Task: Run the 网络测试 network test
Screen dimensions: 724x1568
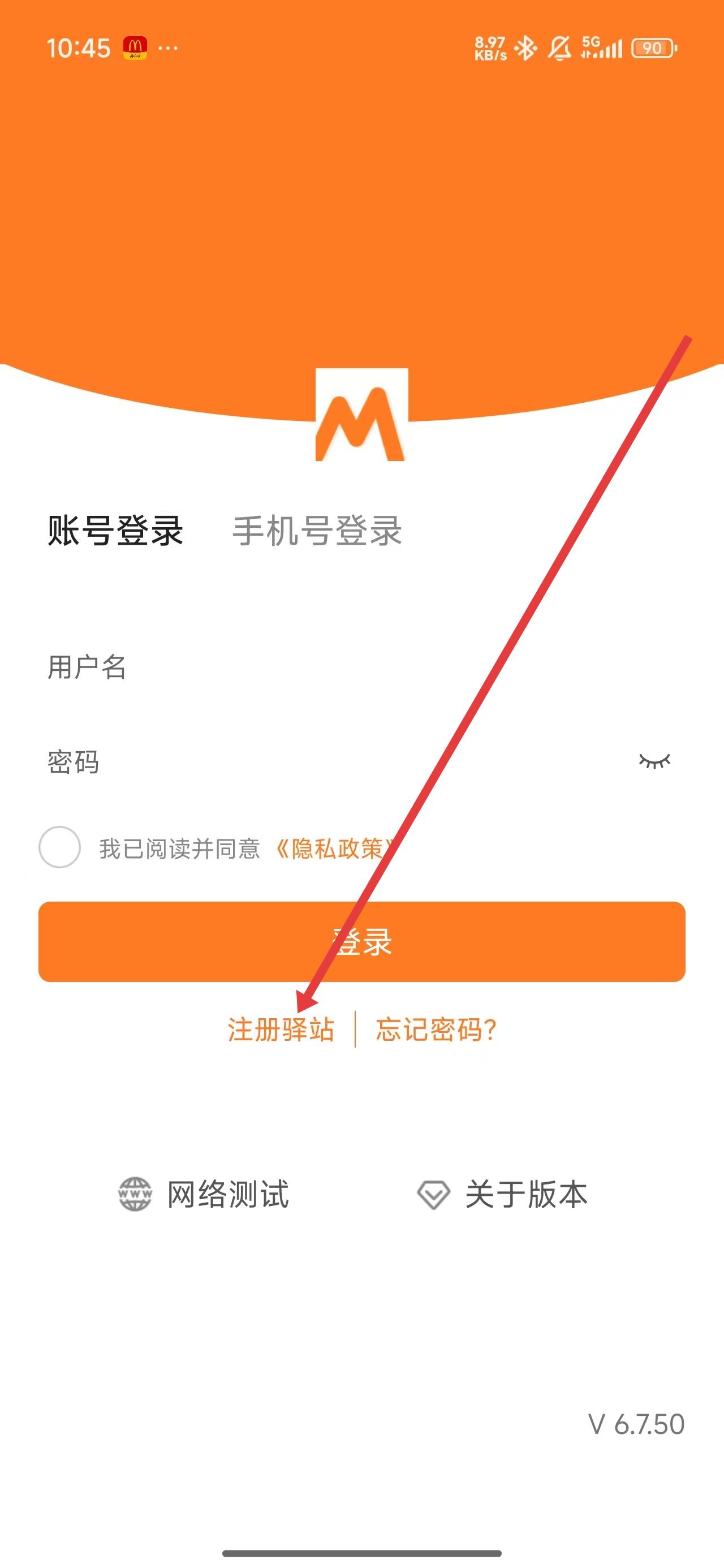Action: coord(204,1194)
